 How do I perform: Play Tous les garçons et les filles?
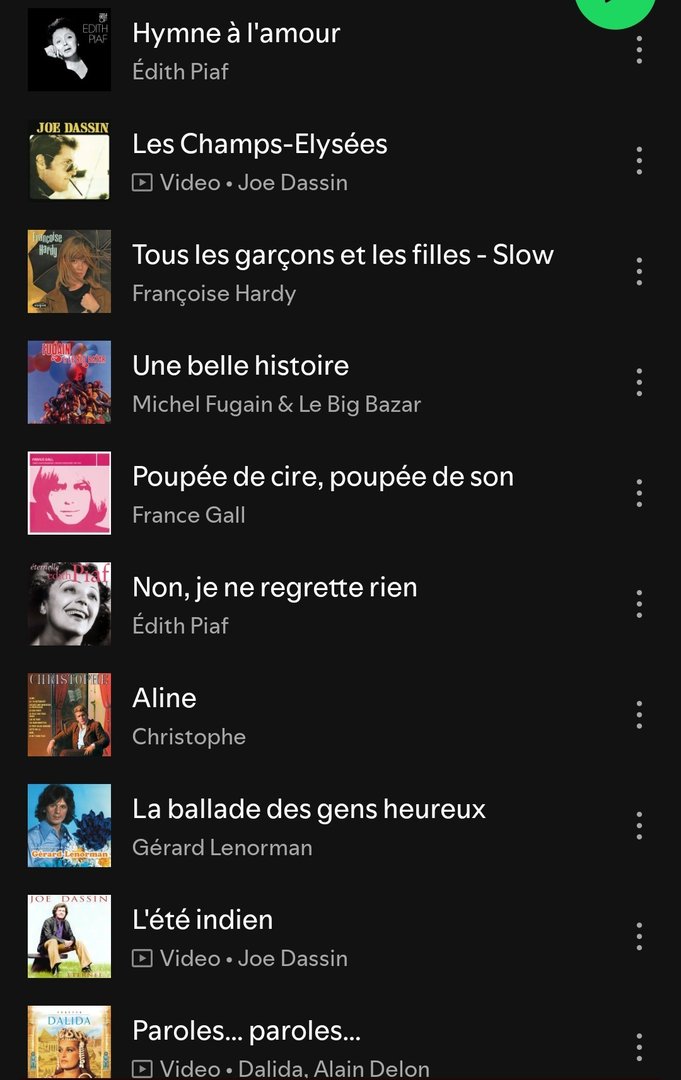click(x=342, y=255)
